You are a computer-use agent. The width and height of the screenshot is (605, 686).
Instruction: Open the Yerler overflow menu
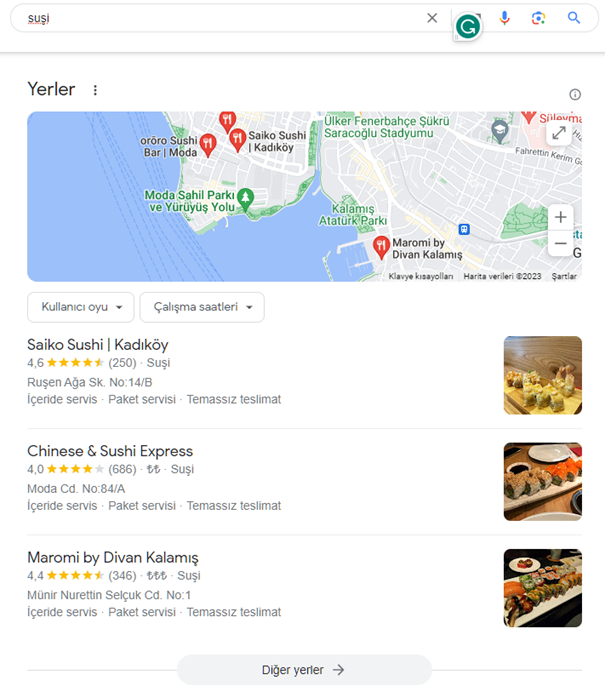point(96,90)
